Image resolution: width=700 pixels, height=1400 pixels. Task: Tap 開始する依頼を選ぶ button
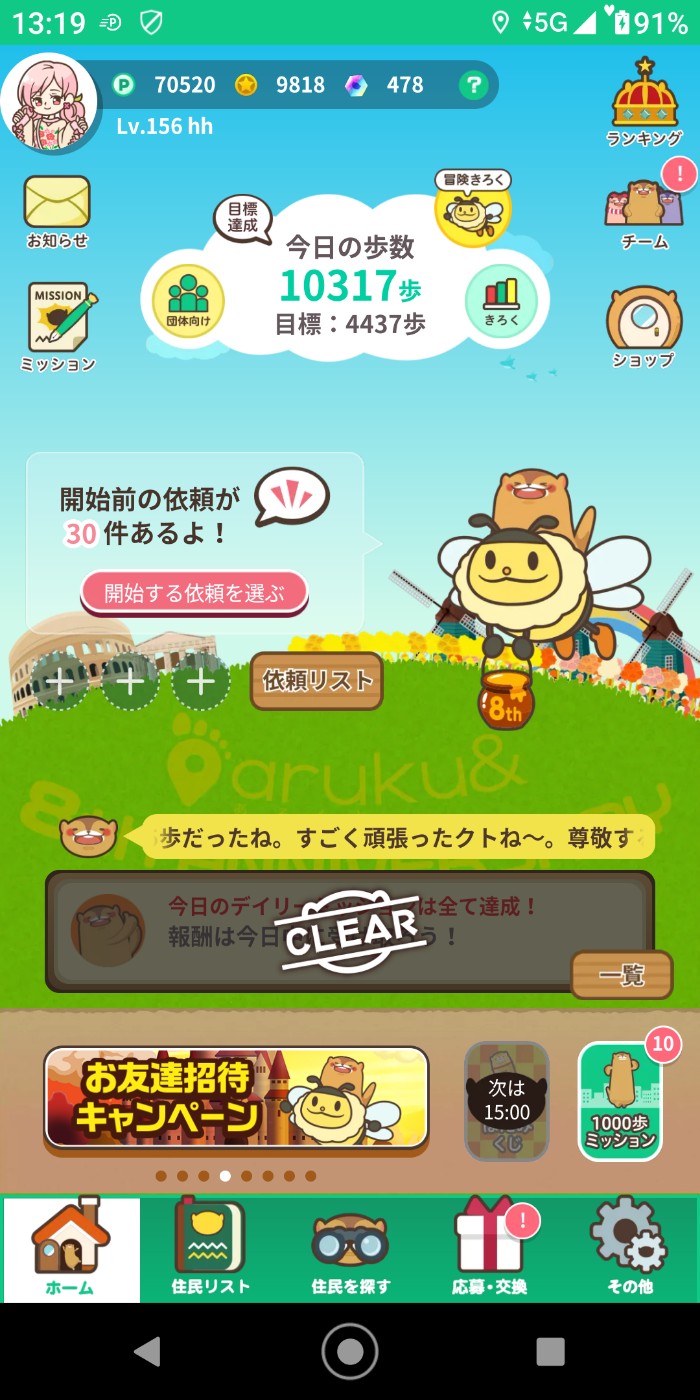pyautogui.click(x=194, y=592)
